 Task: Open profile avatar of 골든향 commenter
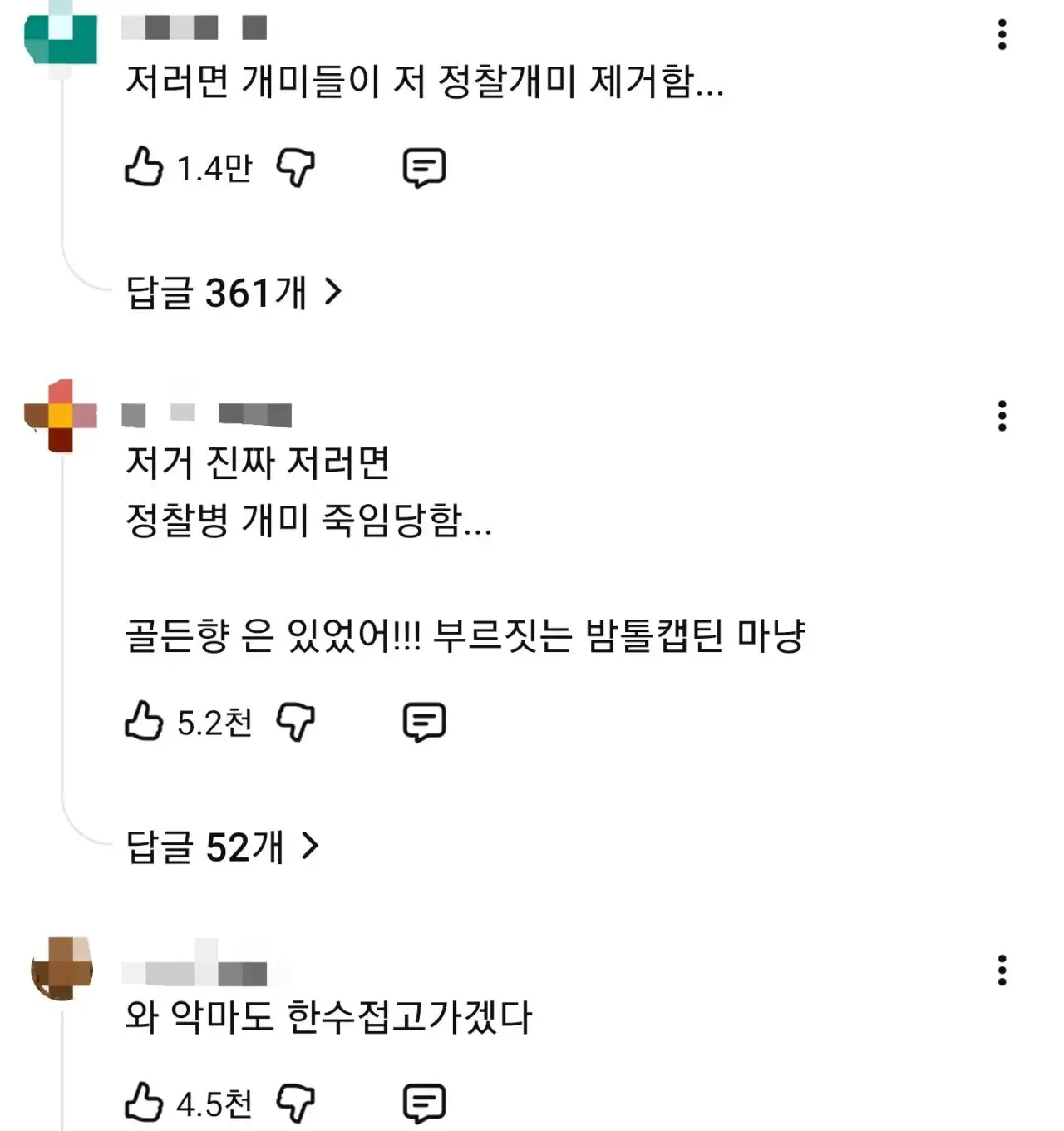coord(61,416)
